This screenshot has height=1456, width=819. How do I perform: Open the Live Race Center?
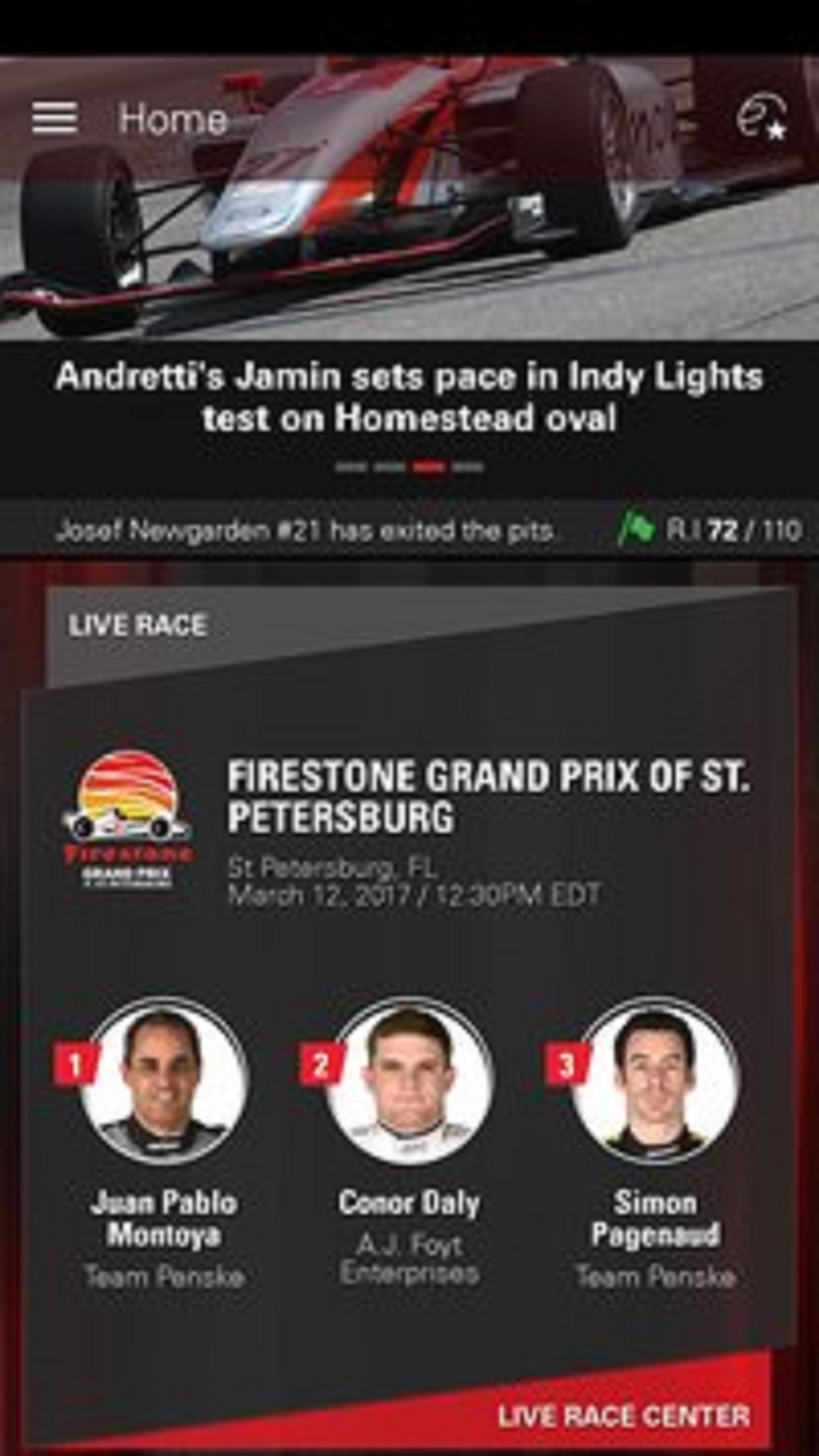[623, 1416]
